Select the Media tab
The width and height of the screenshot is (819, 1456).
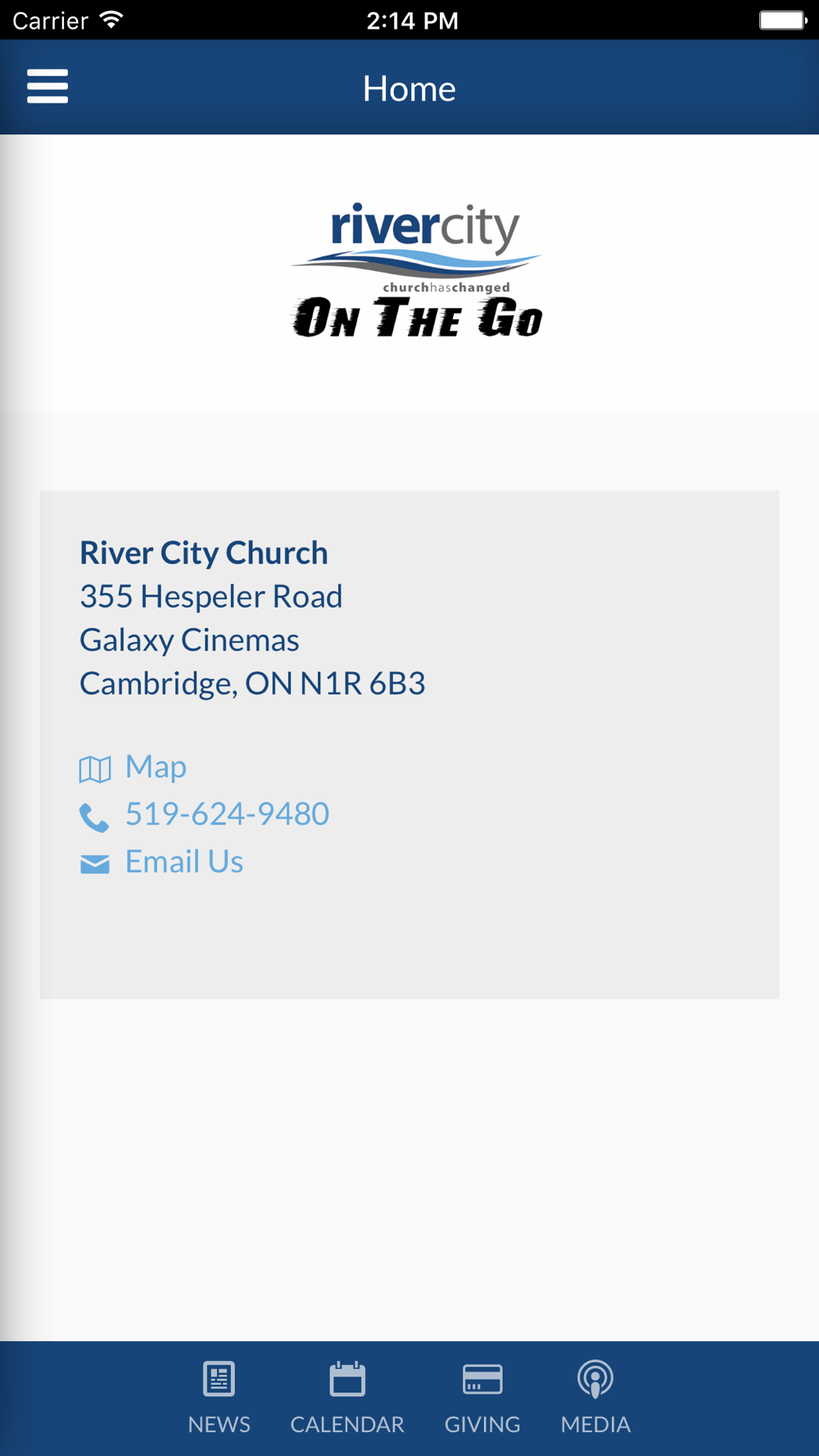pos(595,1397)
